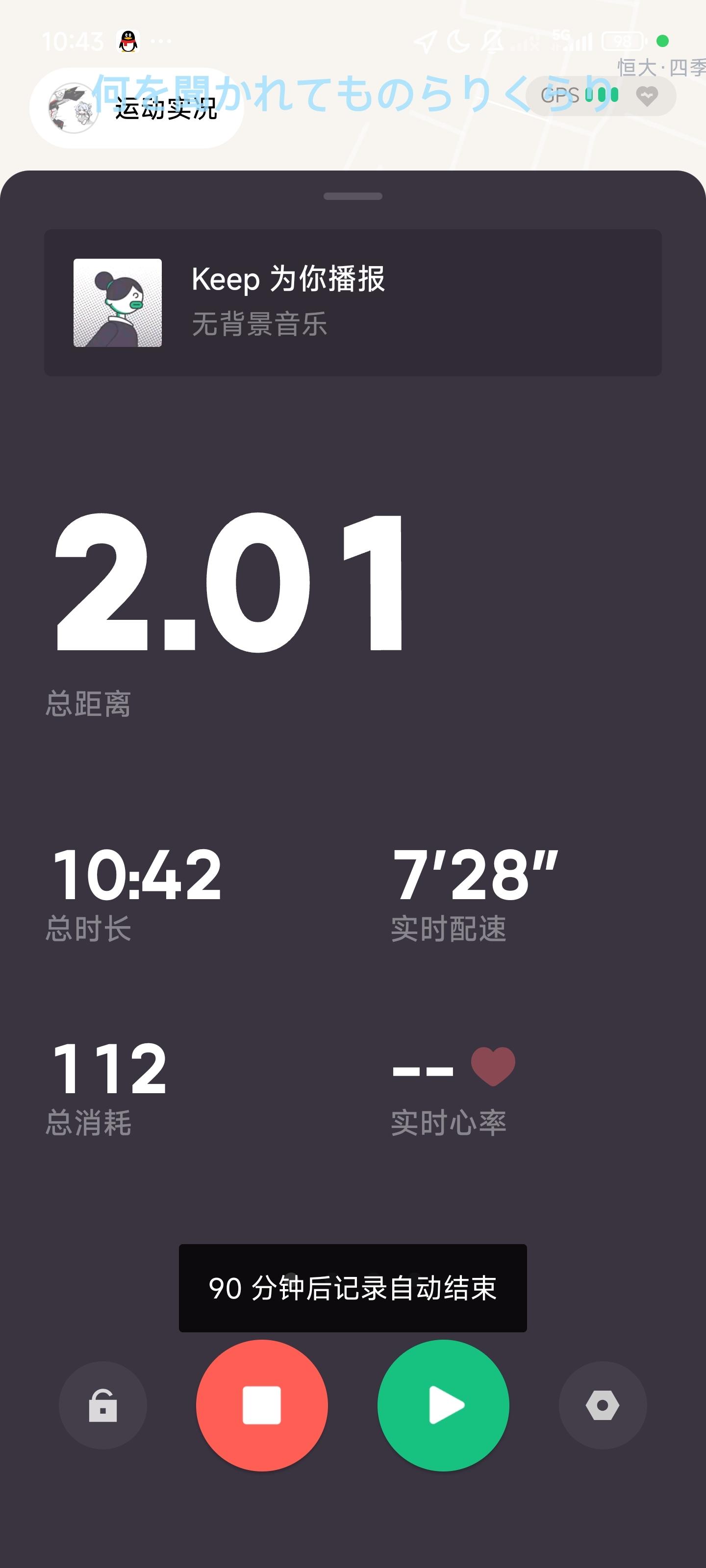706x1568 pixels.
Task: Open run settings hexagon icon
Action: click(x=603, y=1405)
